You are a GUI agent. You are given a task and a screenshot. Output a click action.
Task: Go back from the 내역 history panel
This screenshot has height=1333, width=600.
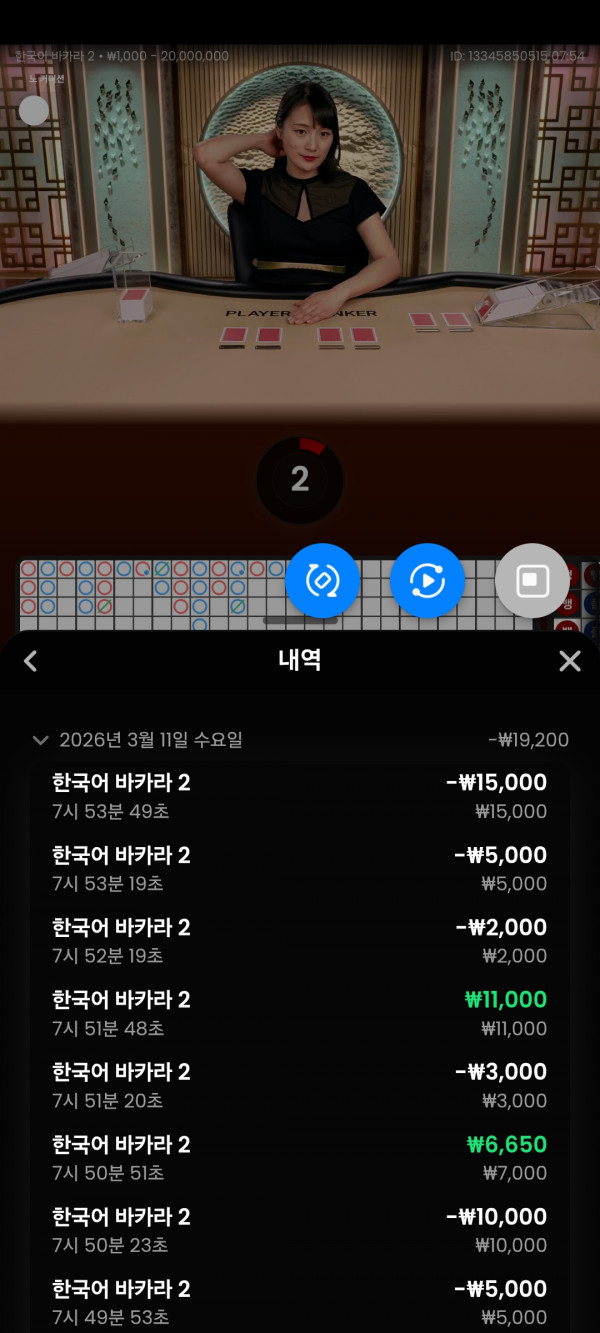click(x=30, y=661)
